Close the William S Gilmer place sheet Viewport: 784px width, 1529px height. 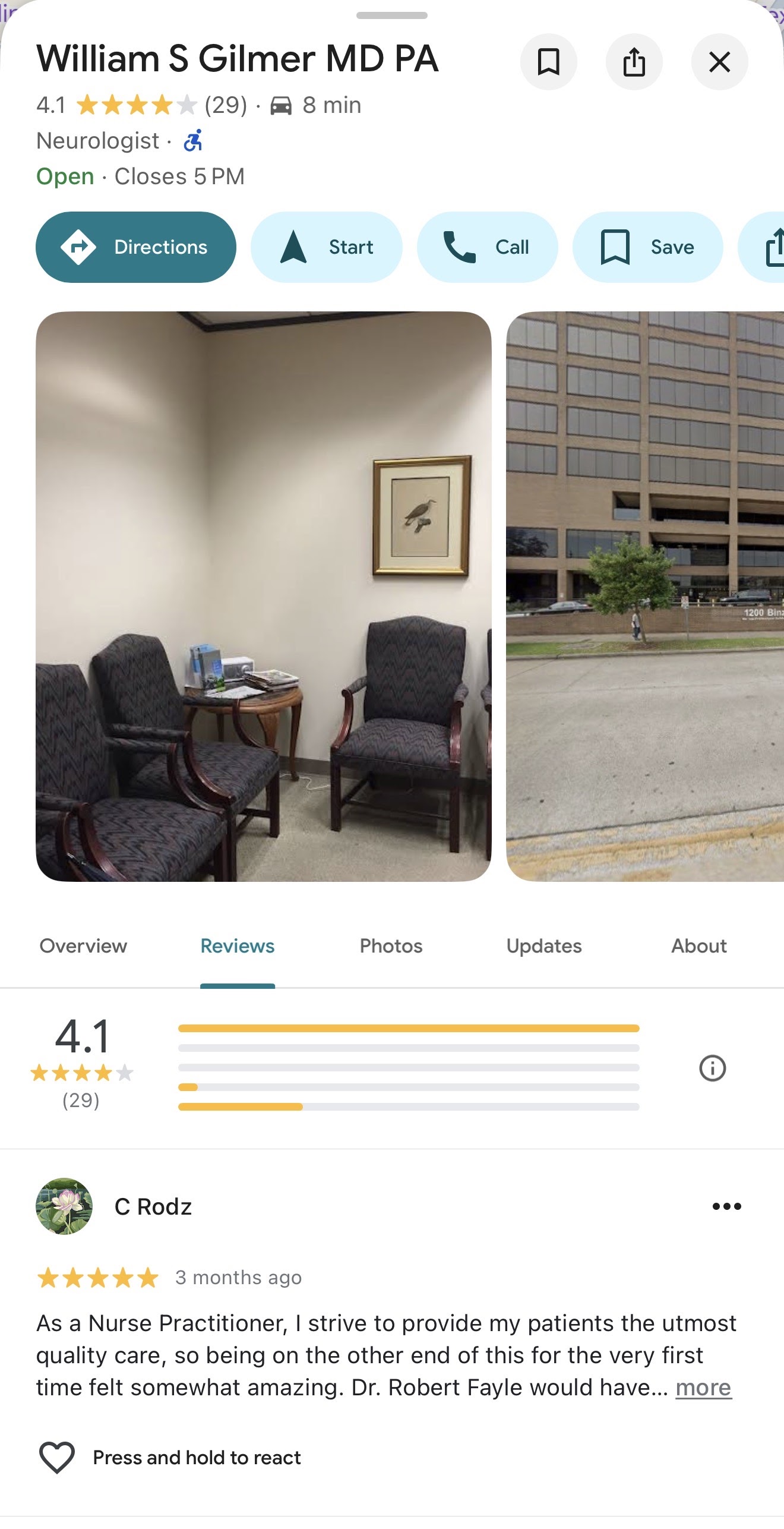tap(719, 62)
